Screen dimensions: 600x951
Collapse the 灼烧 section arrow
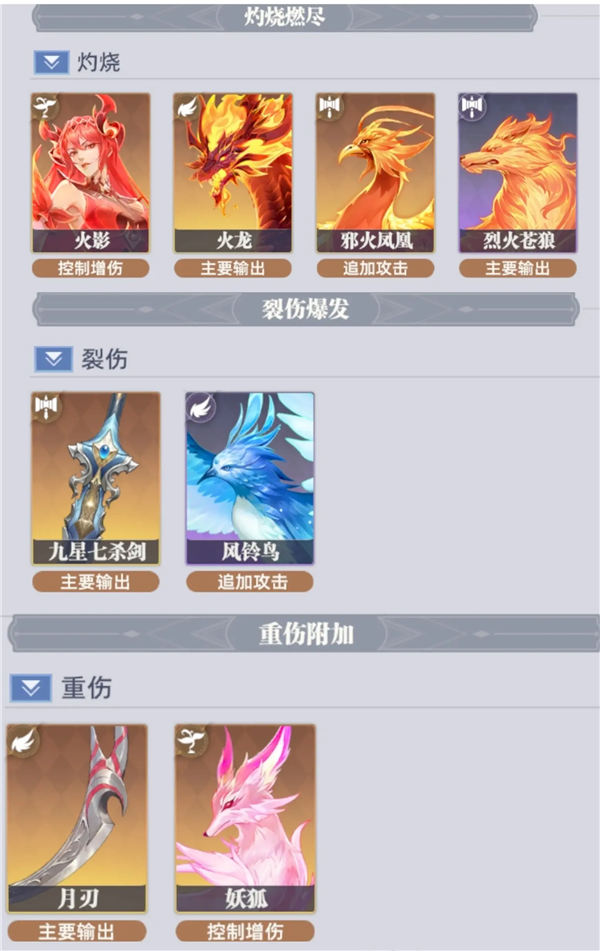click(x=50, y=62)
